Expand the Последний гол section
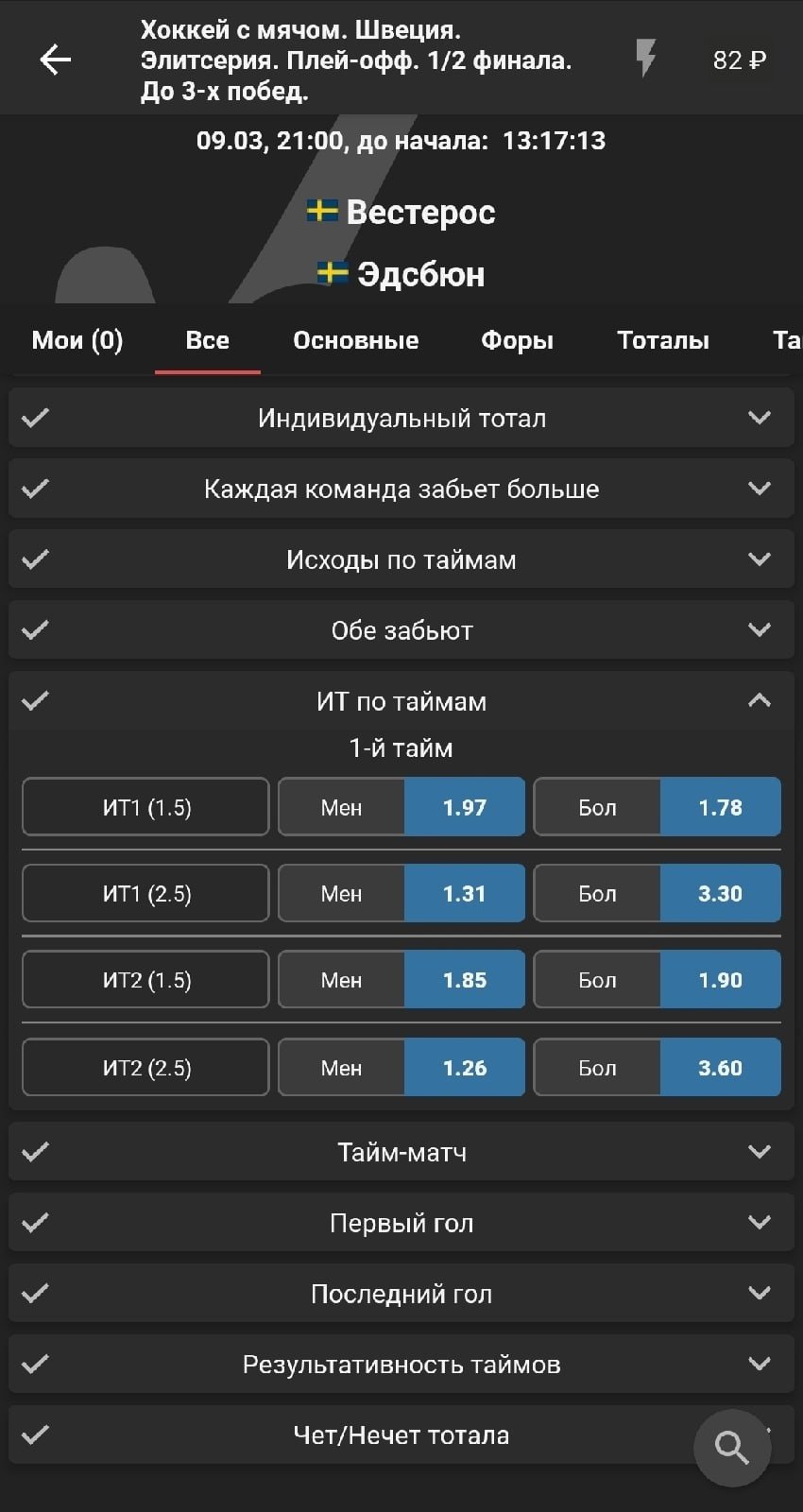Viewport: 803px width, 1512px height. click(401, 1294)
